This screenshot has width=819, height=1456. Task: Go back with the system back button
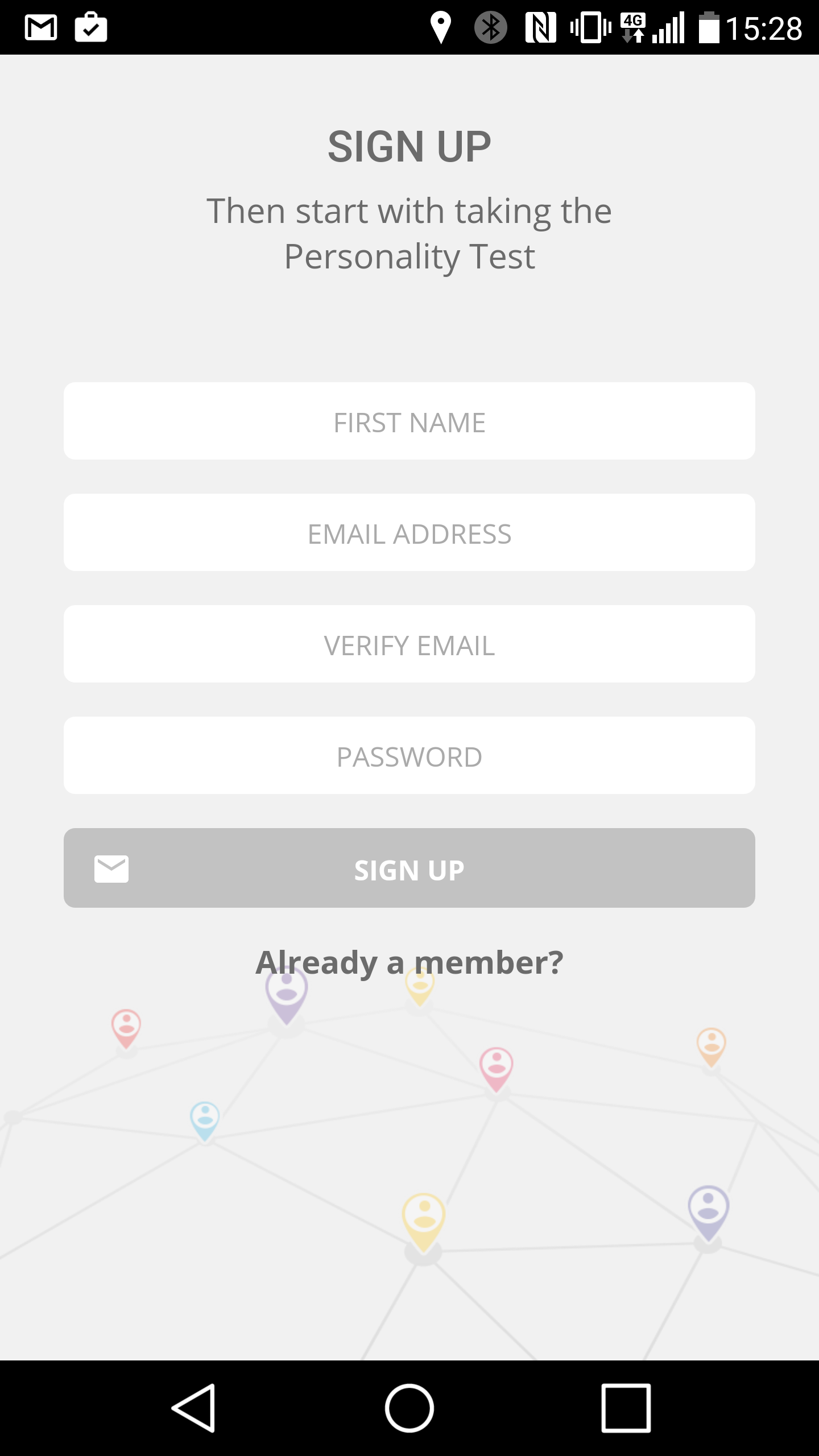pyautogui.click(x=193, y=1408)
